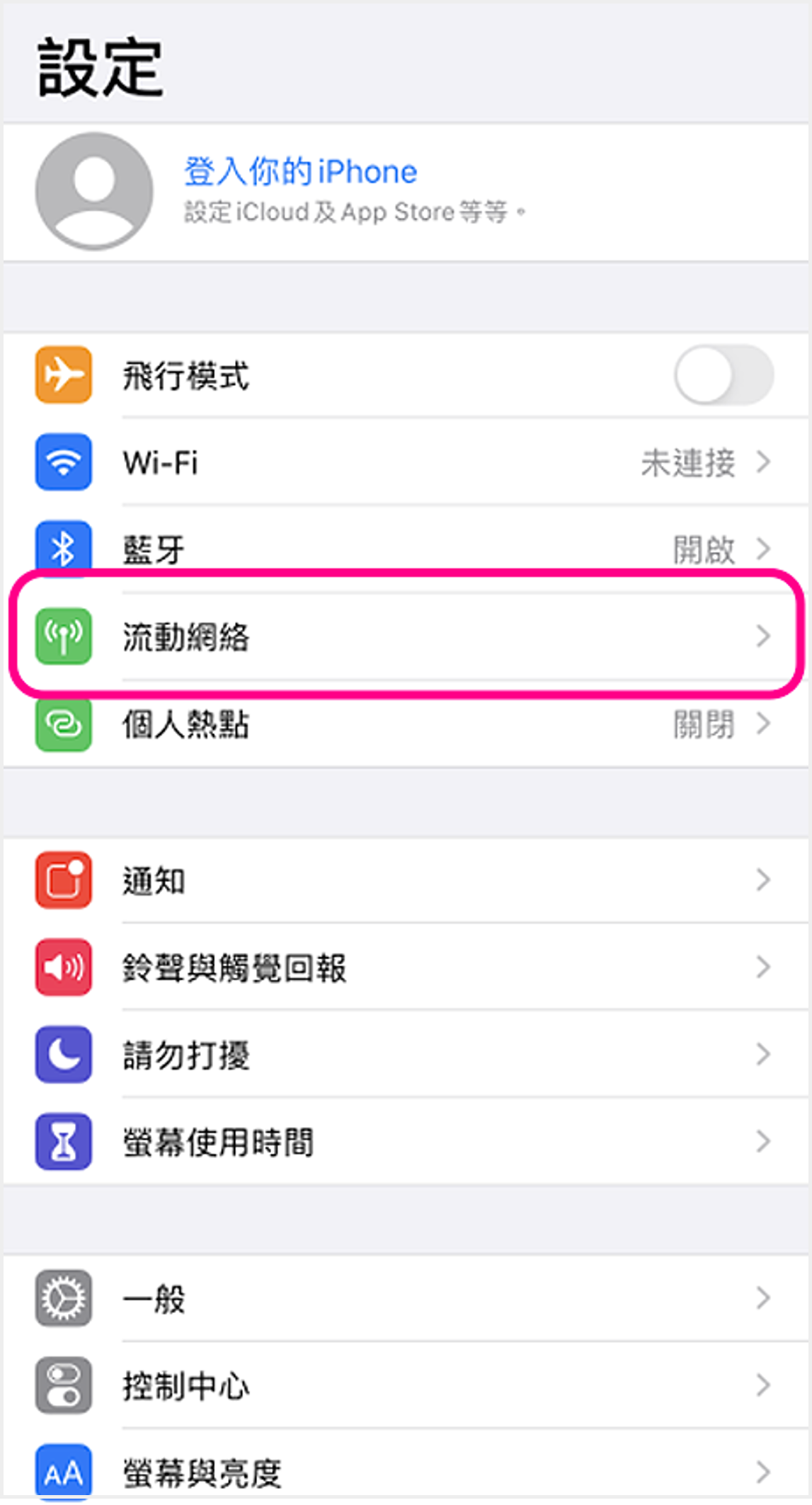Open 請勿打擾 settings
Viewport: 812px width, 1505px height.
tap(406, 1055)
